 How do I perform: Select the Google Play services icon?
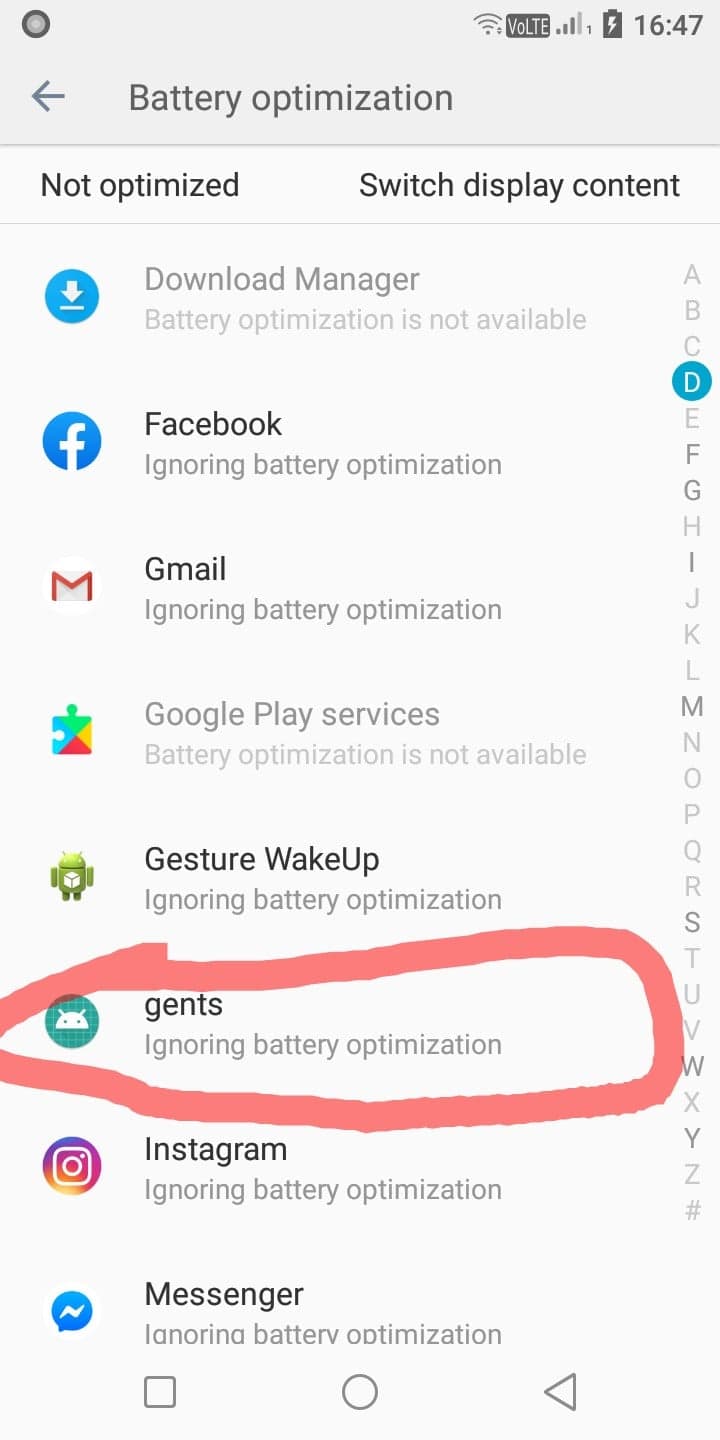pyautogui.click(x=71, y=730)
